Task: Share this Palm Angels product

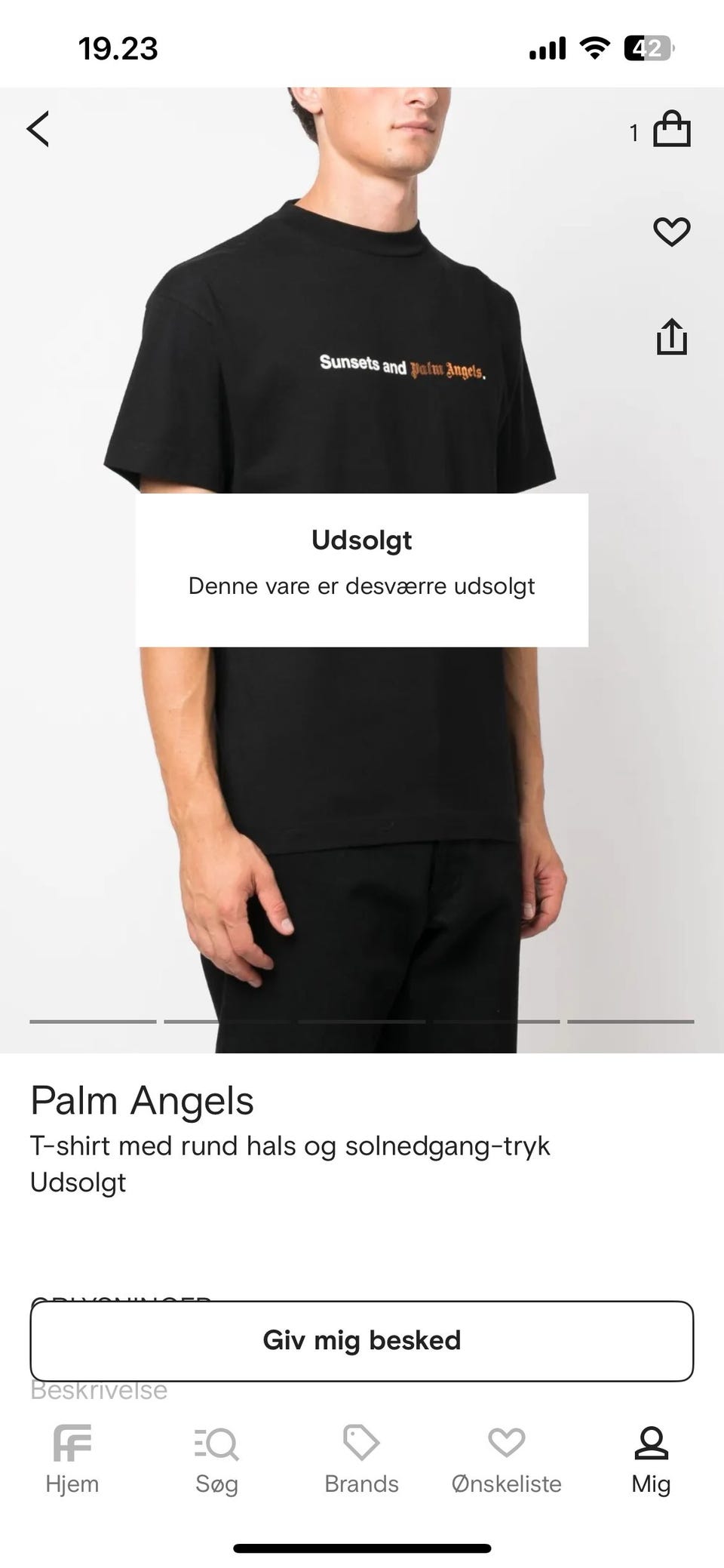Action: point(671,337)
